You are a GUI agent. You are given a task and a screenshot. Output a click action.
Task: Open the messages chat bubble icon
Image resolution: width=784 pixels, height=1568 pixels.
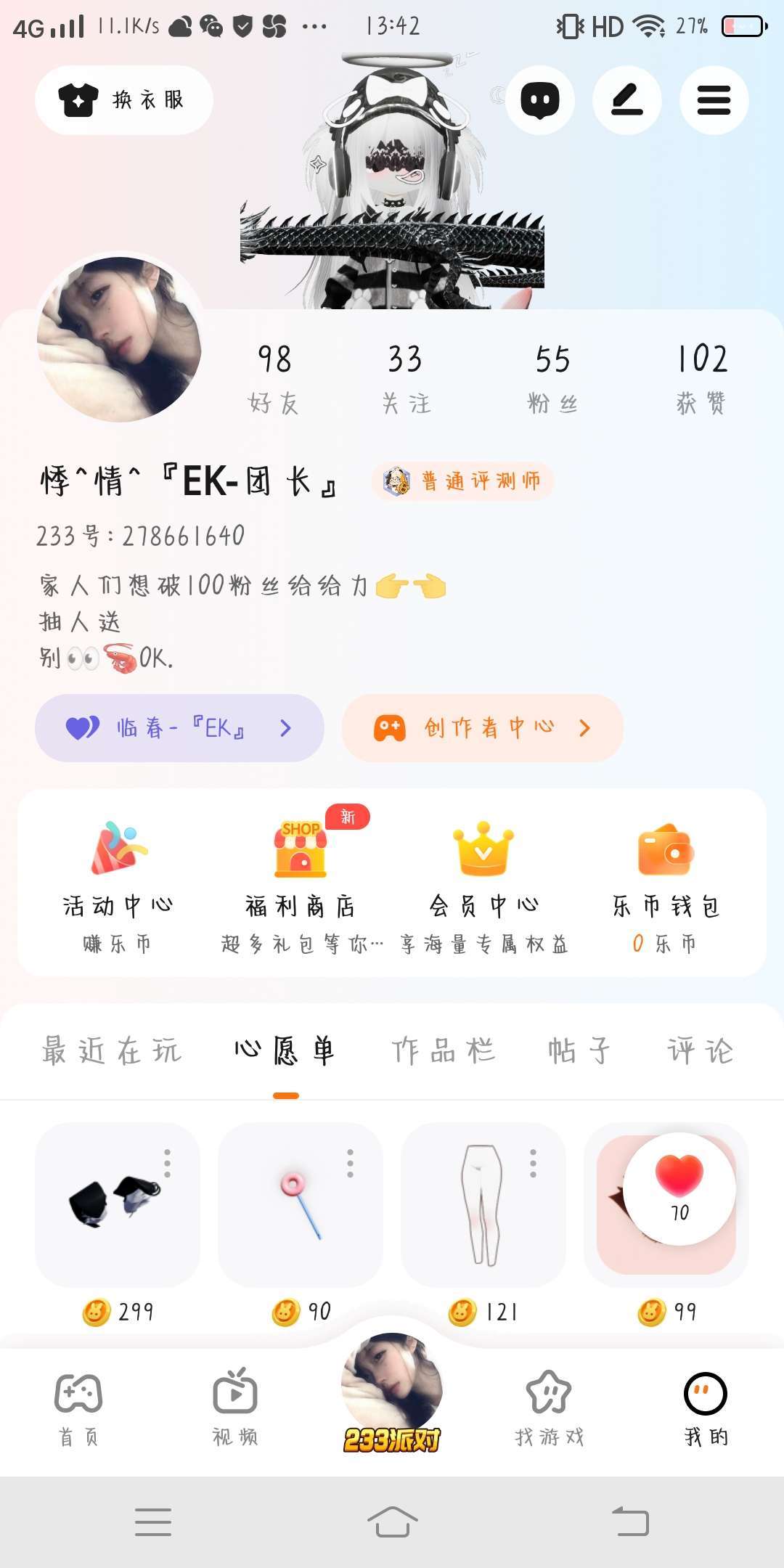540,100
